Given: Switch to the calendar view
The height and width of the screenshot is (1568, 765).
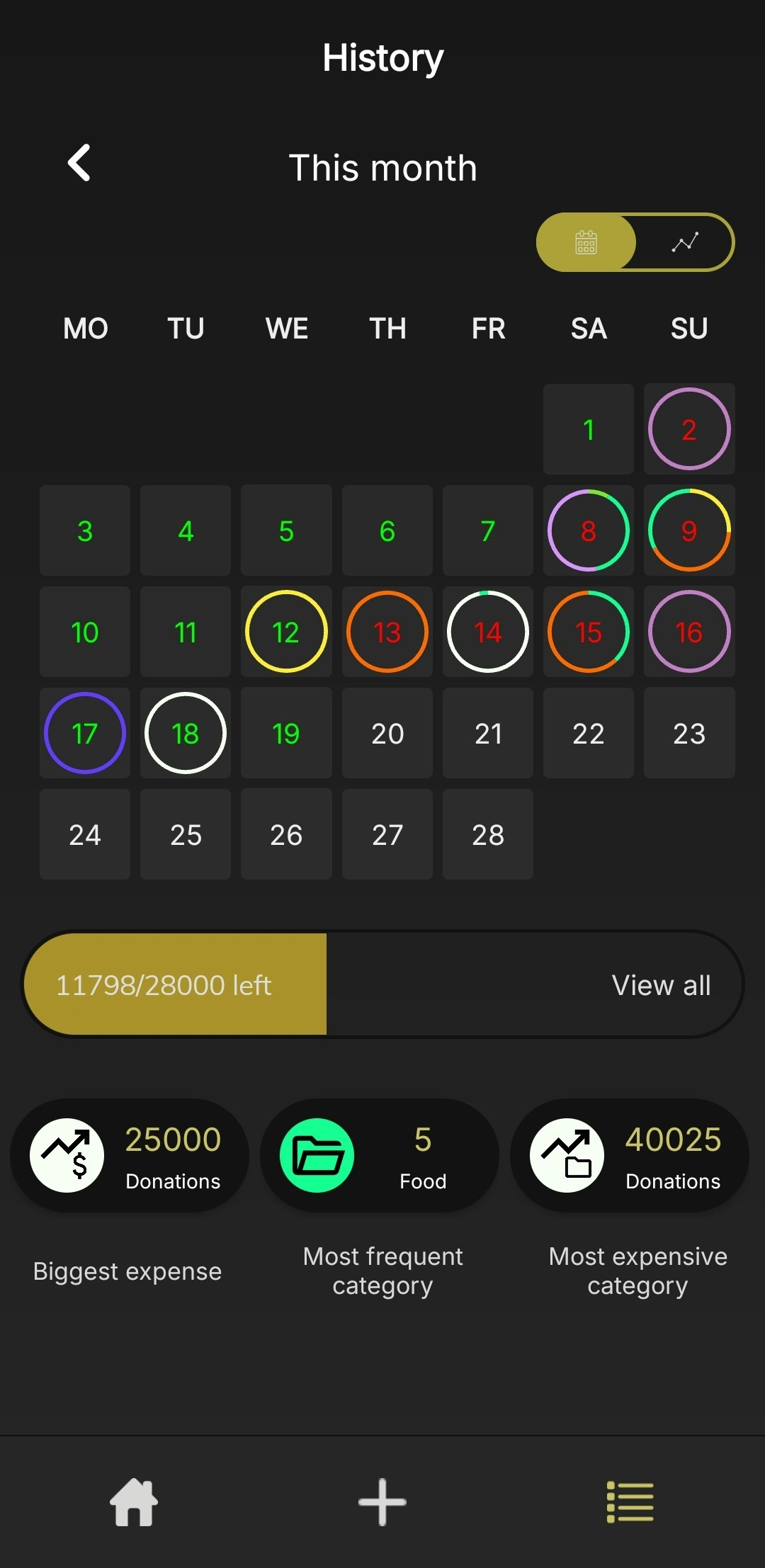Looking at the screenshot, I should (x=586, y=242).
